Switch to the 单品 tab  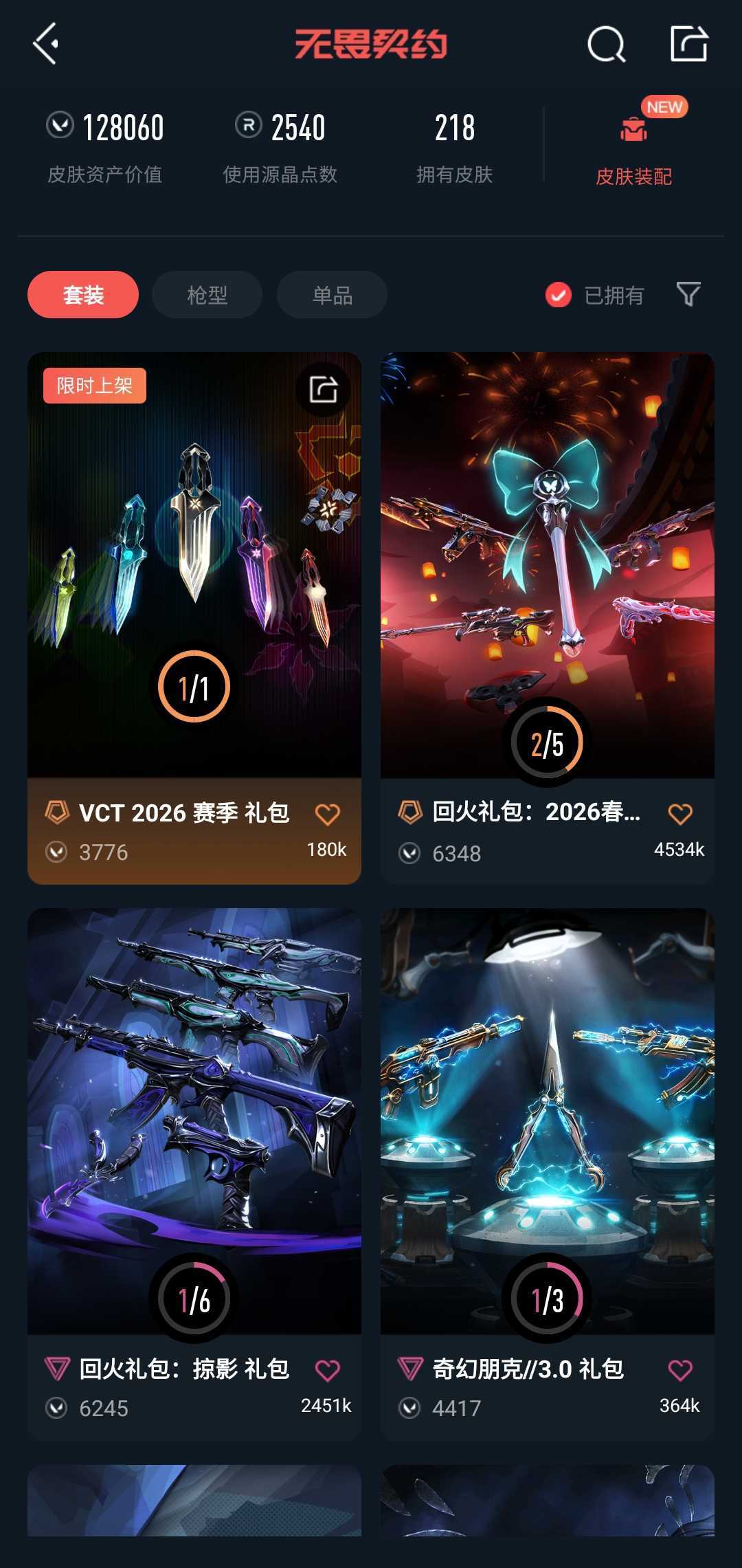[332, 295]
